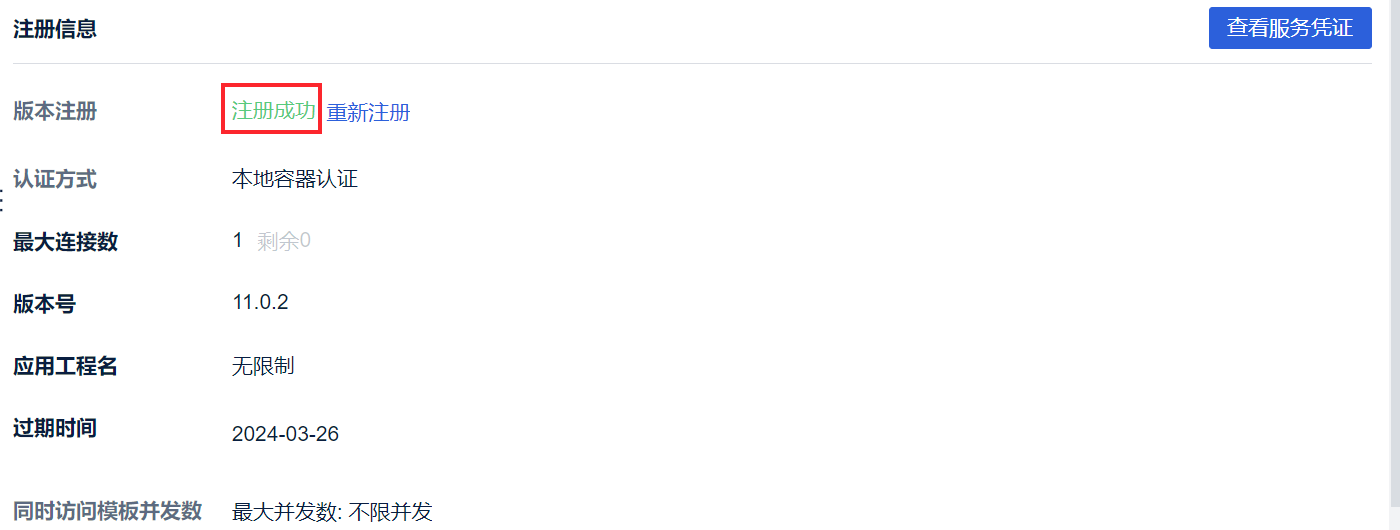1400x530 pixels.
Task: Tap the 重新注册 link
Action: [368, 112]
